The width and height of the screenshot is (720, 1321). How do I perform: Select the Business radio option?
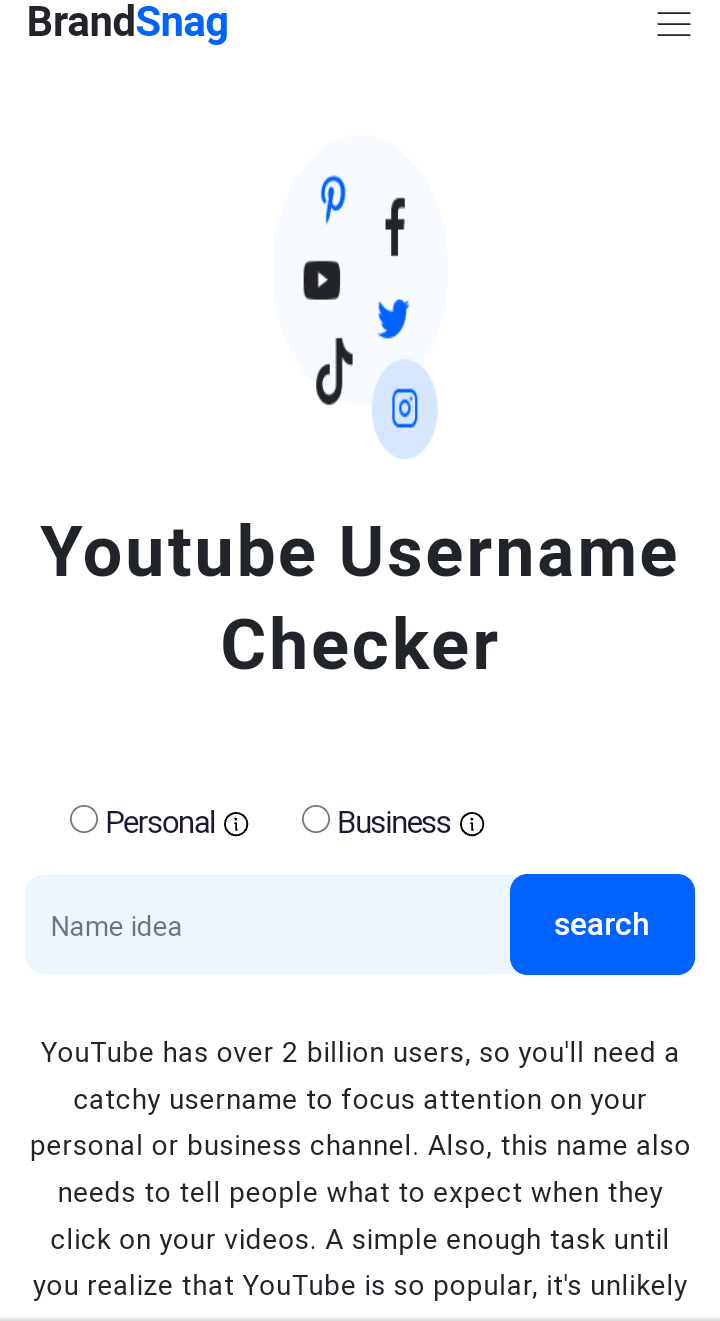(x=316, y=820)
